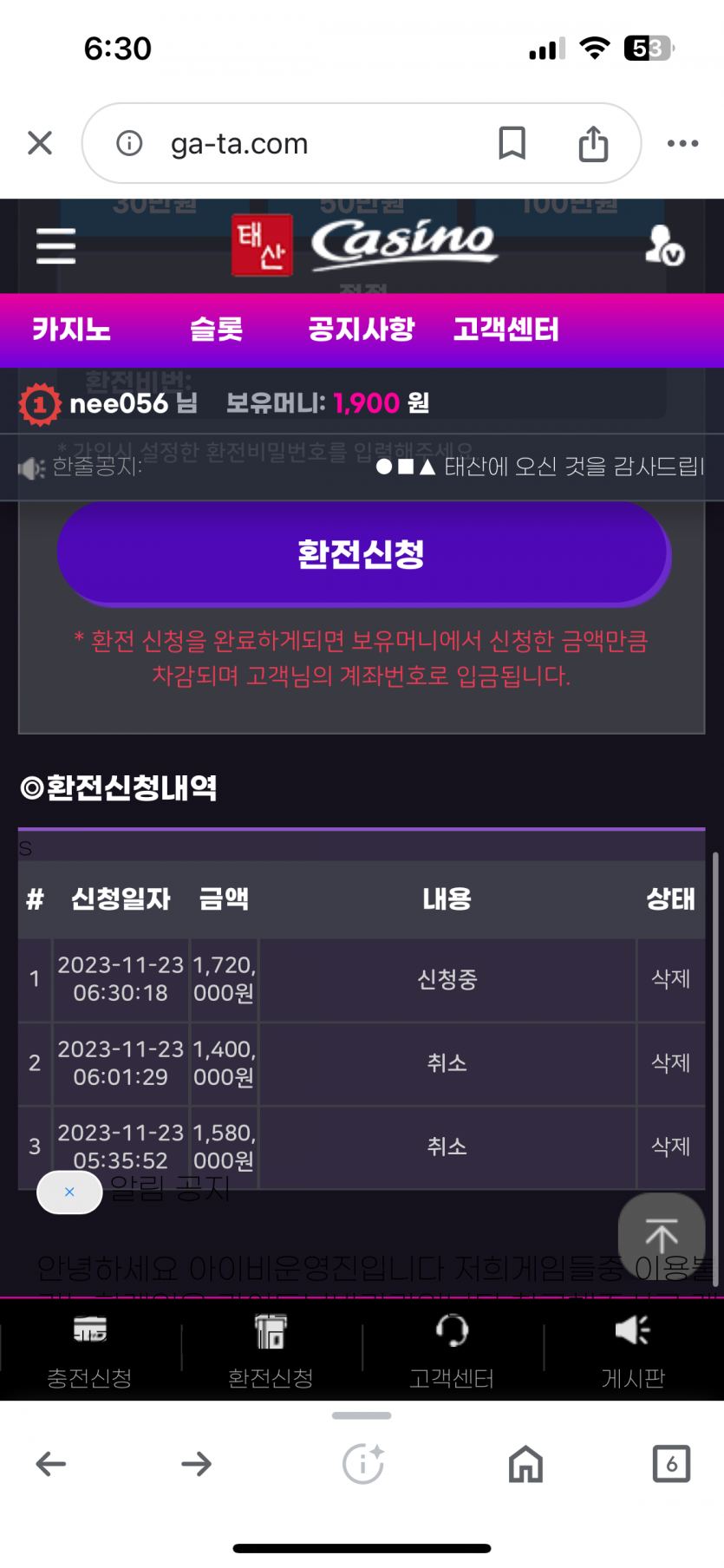
Task: Open 게시판 in bottom bar
Action: 633,1349
